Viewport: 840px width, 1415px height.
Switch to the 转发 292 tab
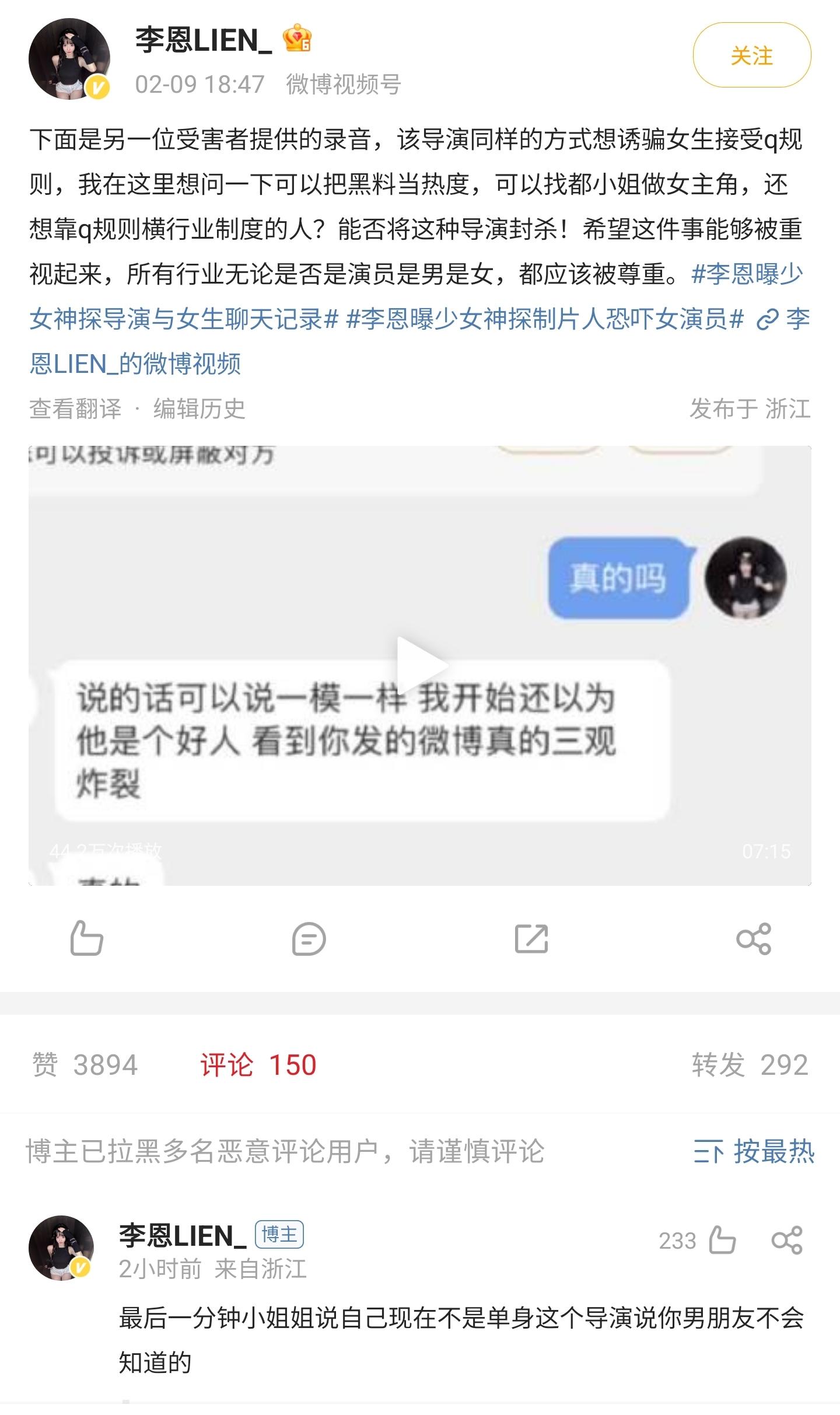click(750, 1065)
